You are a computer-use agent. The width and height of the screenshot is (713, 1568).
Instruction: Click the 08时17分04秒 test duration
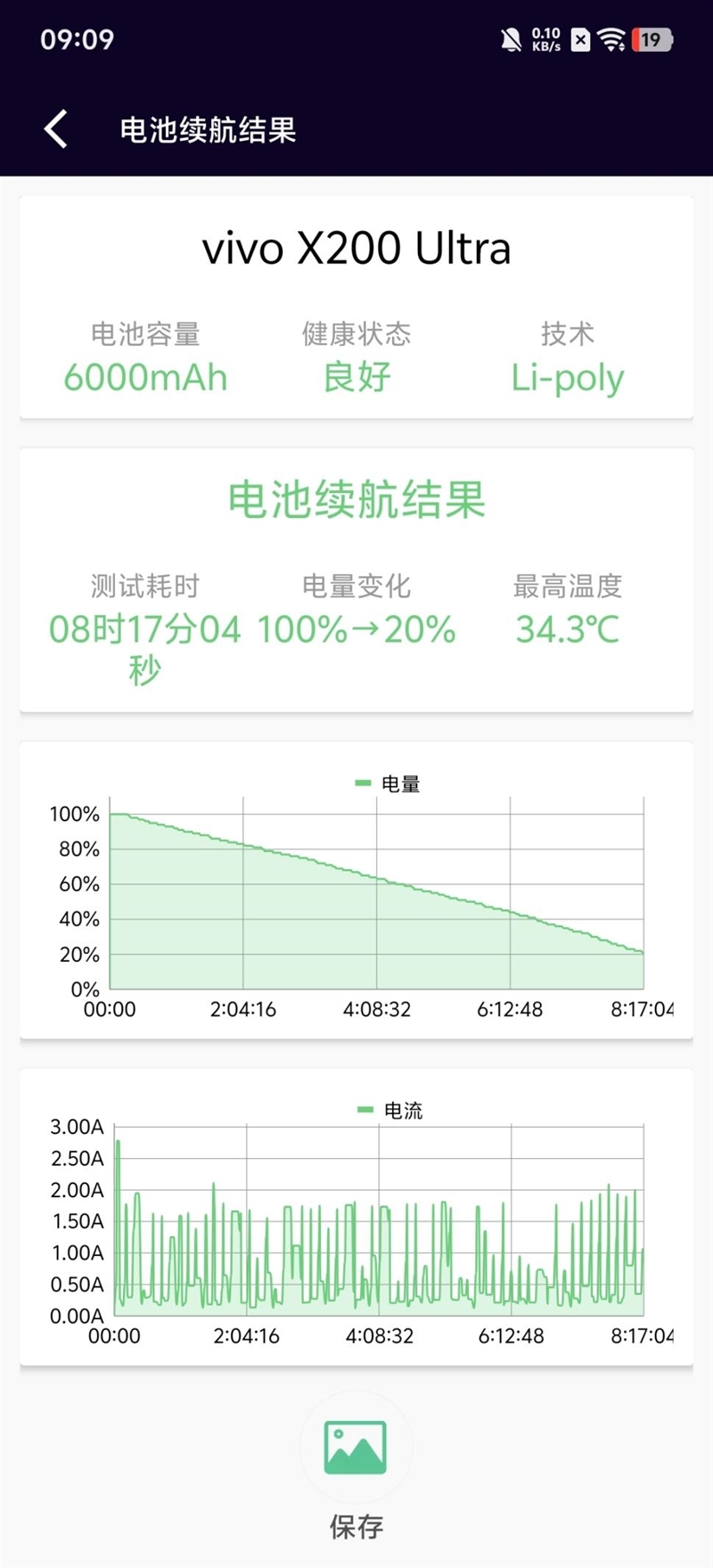pyautogui.click(x=143, y=649)
